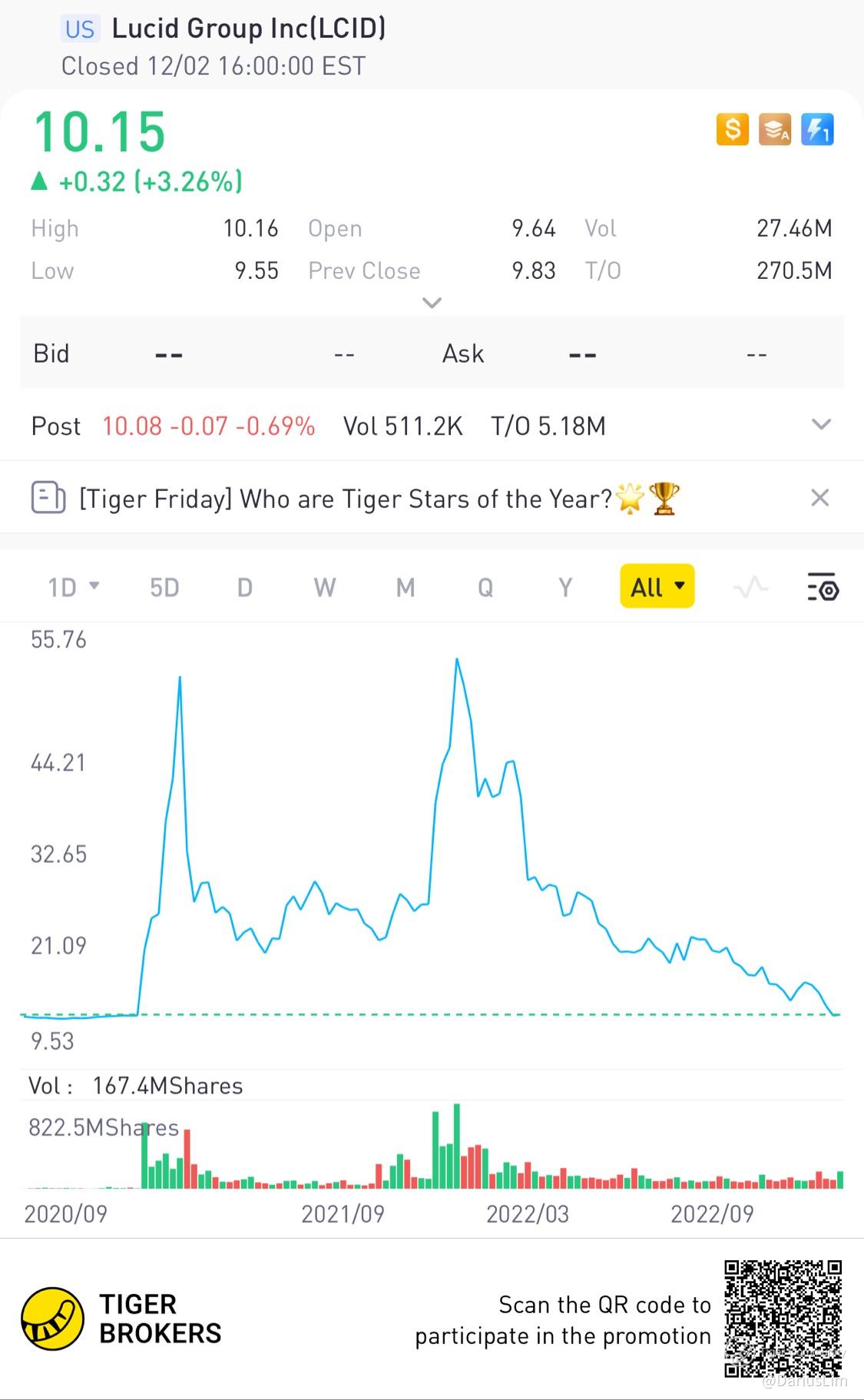This screenshot has height=1400, width=864.
Task: Select the Q quarterly chart tab
Action: click(485, 588)
